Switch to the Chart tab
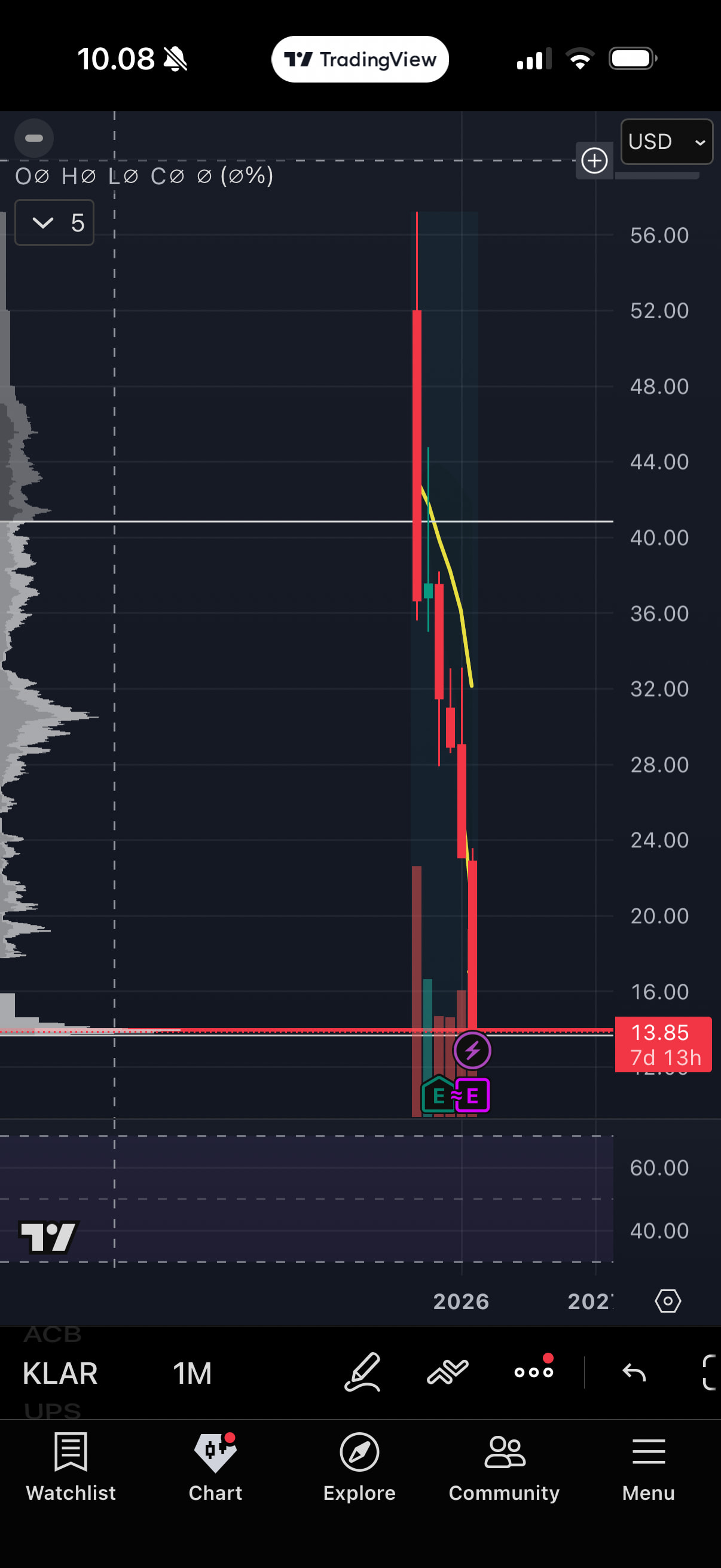The image size is (721, 1568). pos(215,1466)
